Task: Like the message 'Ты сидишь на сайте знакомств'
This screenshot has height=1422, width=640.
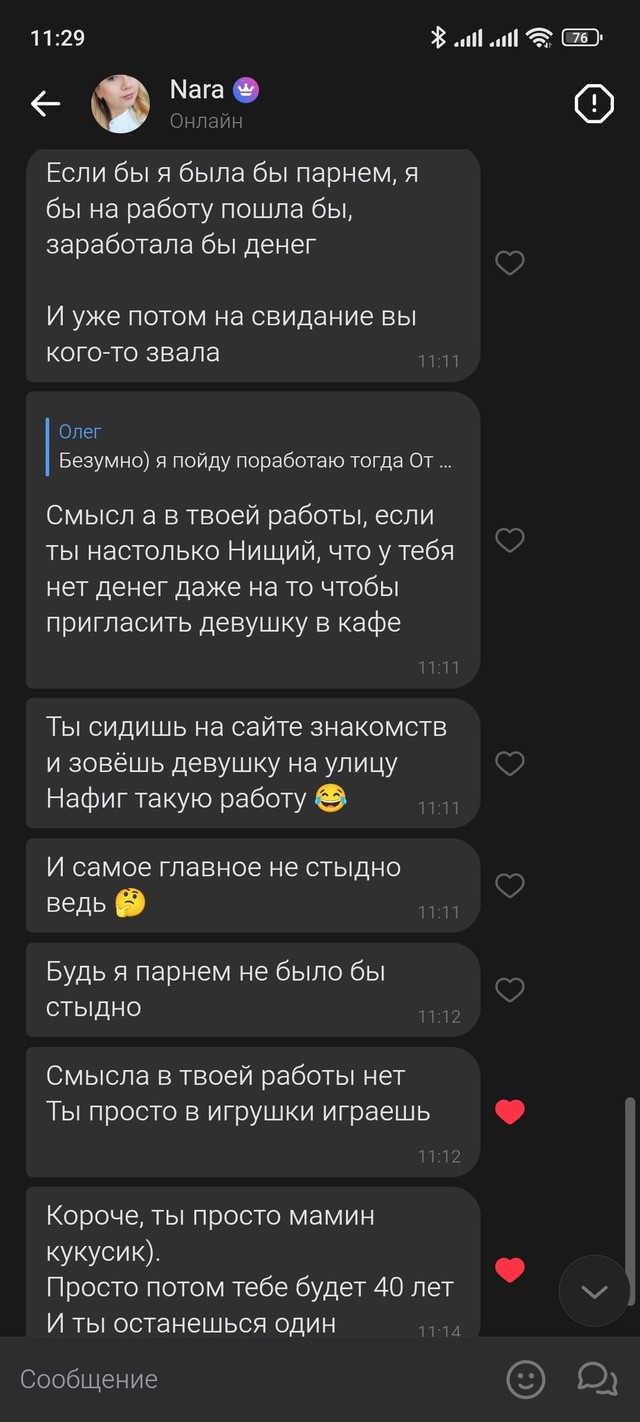Action: click(510, 763)
